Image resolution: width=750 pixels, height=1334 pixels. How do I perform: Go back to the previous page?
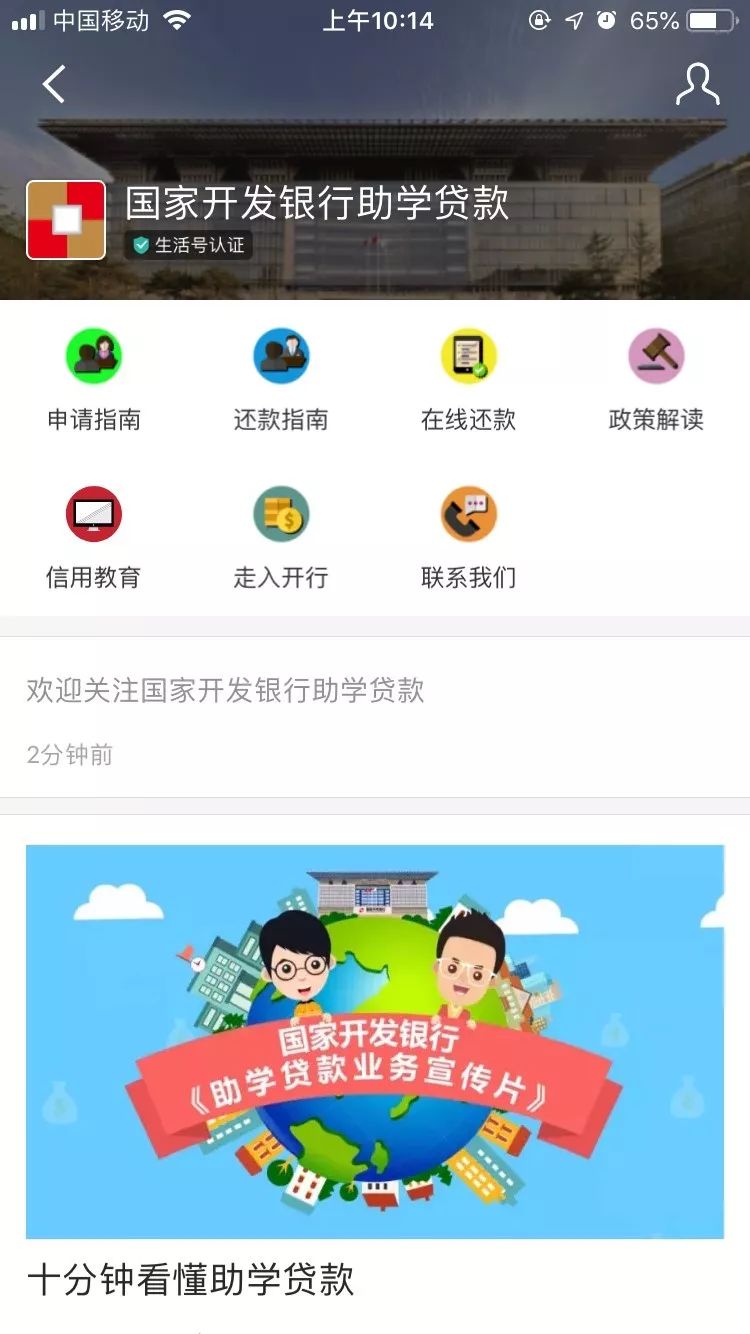coord(54,85)
